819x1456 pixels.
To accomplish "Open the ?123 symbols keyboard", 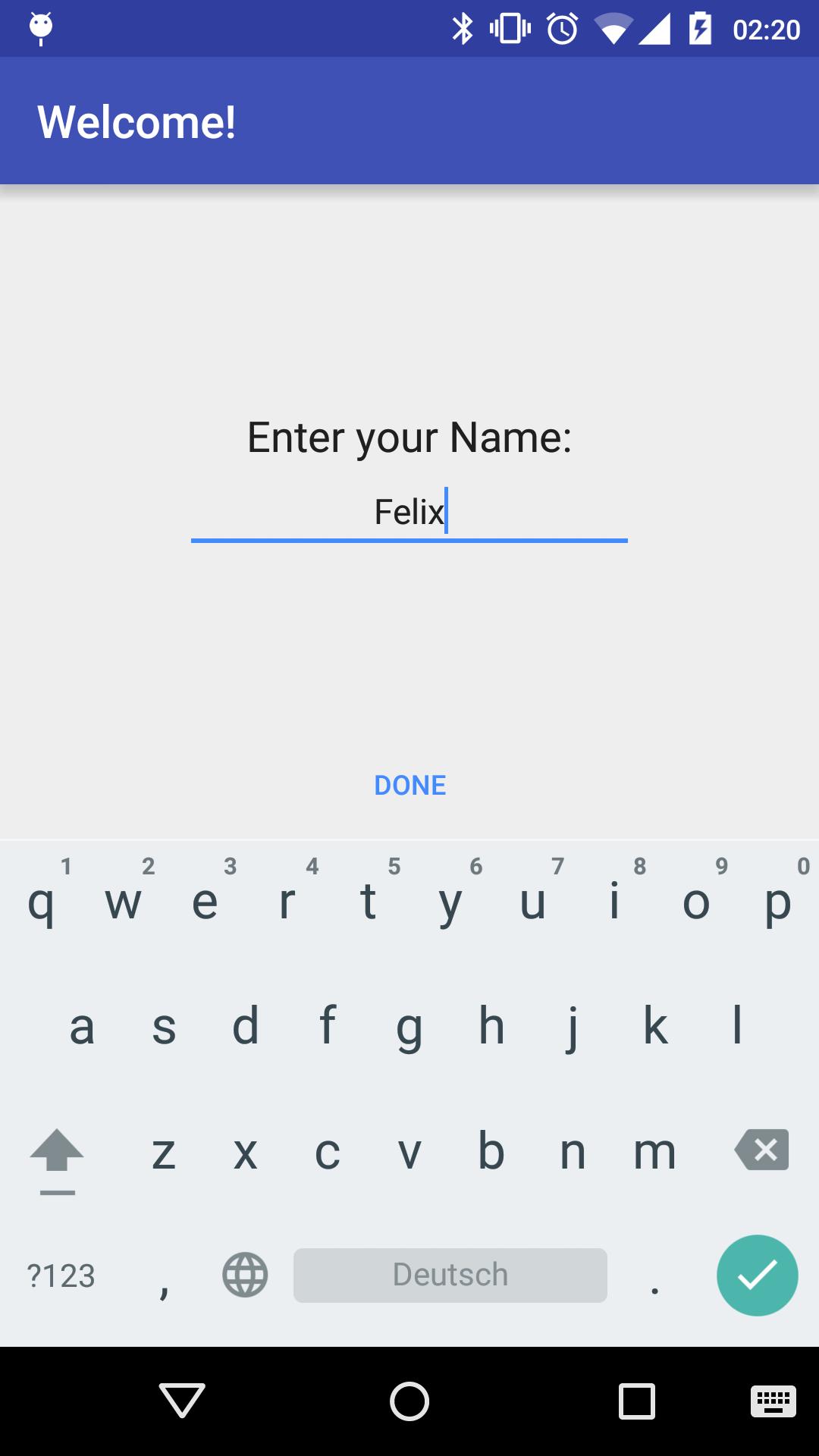I will pyautogui.click(x=61, y=1276).
